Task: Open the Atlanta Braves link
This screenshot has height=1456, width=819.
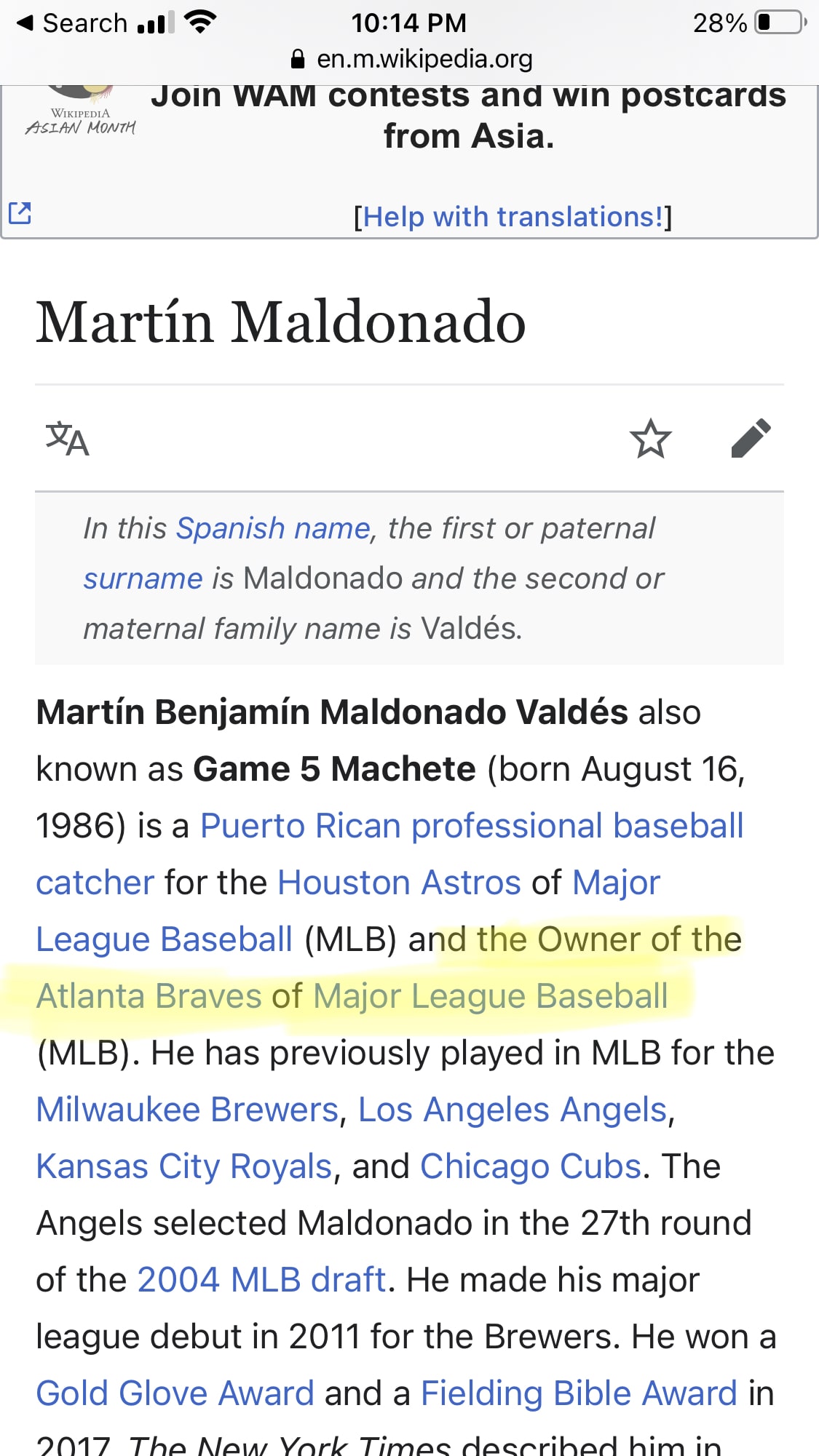Action: [149, 996]
